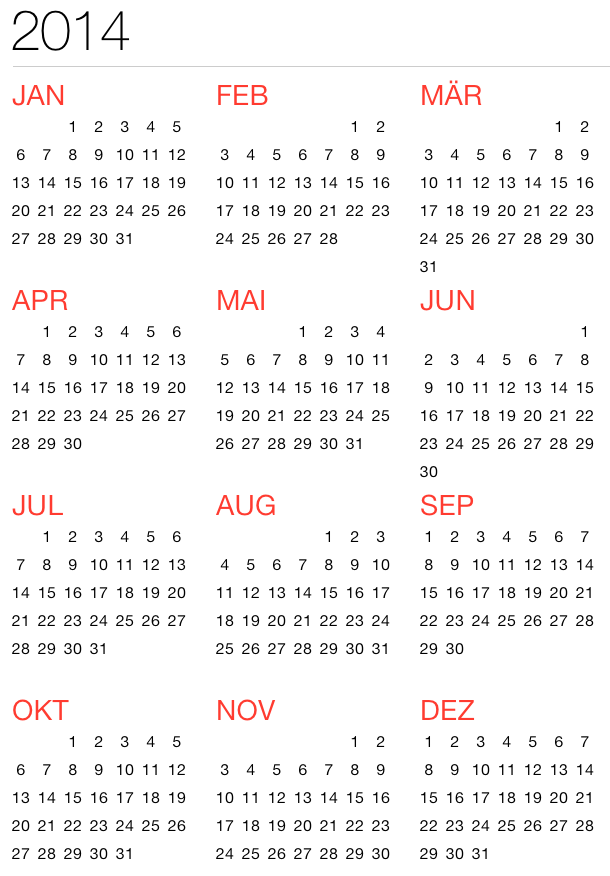
Task: Open the MÄR month view
Action: [451, 96]
